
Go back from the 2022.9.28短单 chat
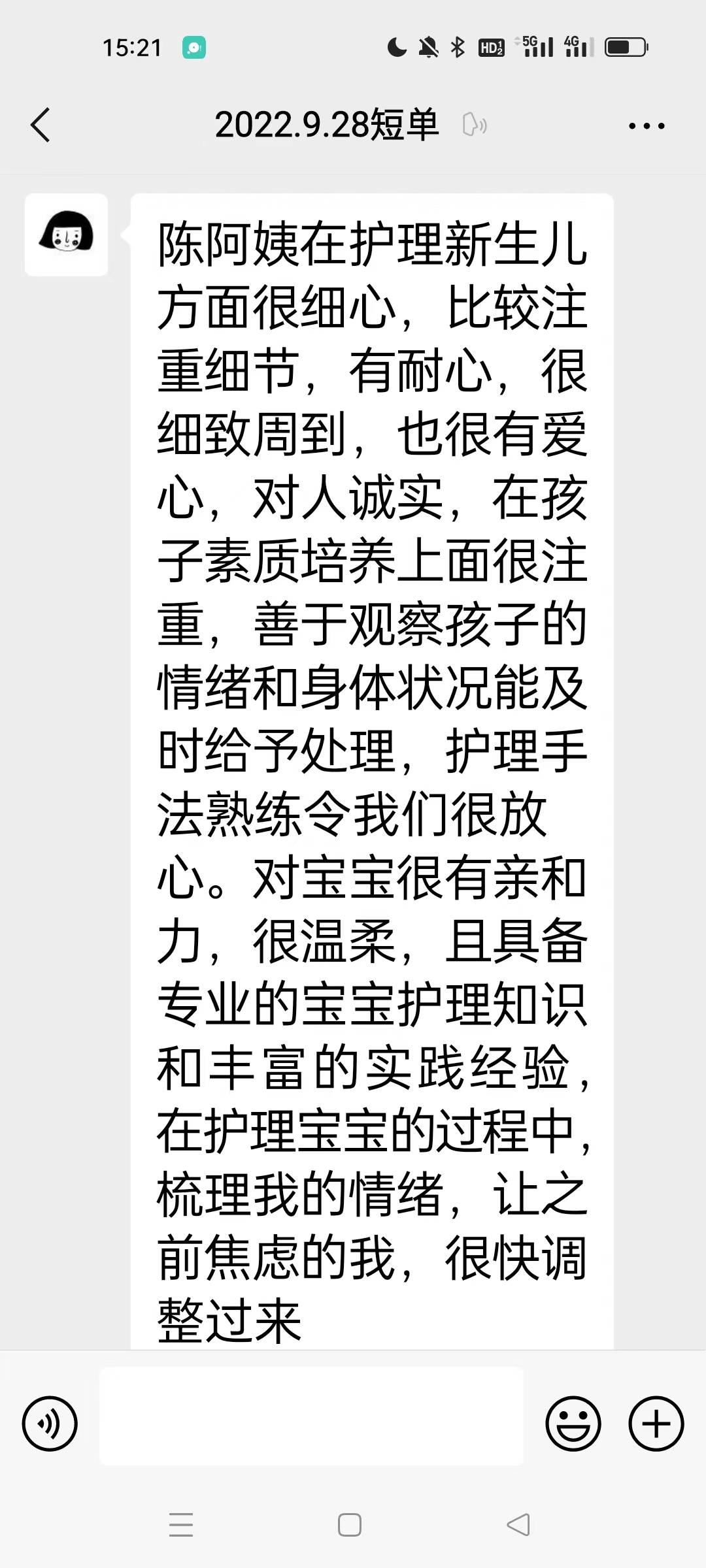41,125
